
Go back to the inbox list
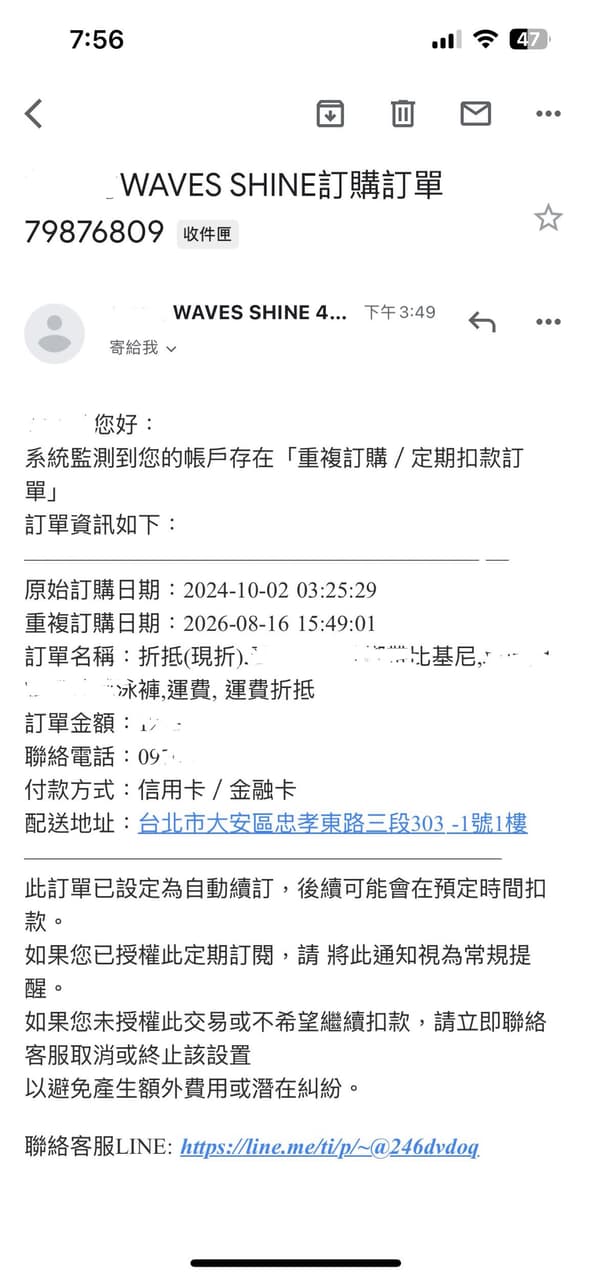34,113
